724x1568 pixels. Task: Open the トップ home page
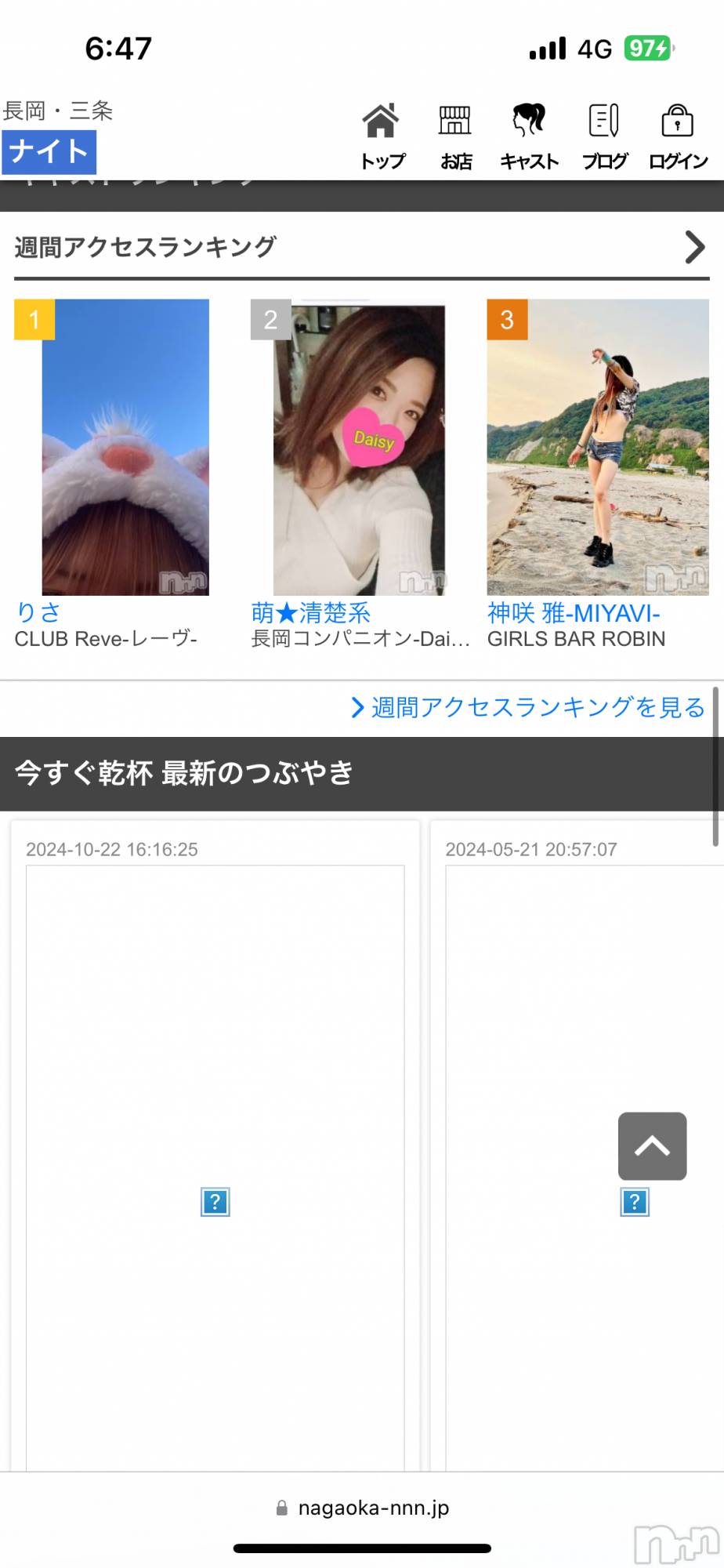click(x=382, y=136)
